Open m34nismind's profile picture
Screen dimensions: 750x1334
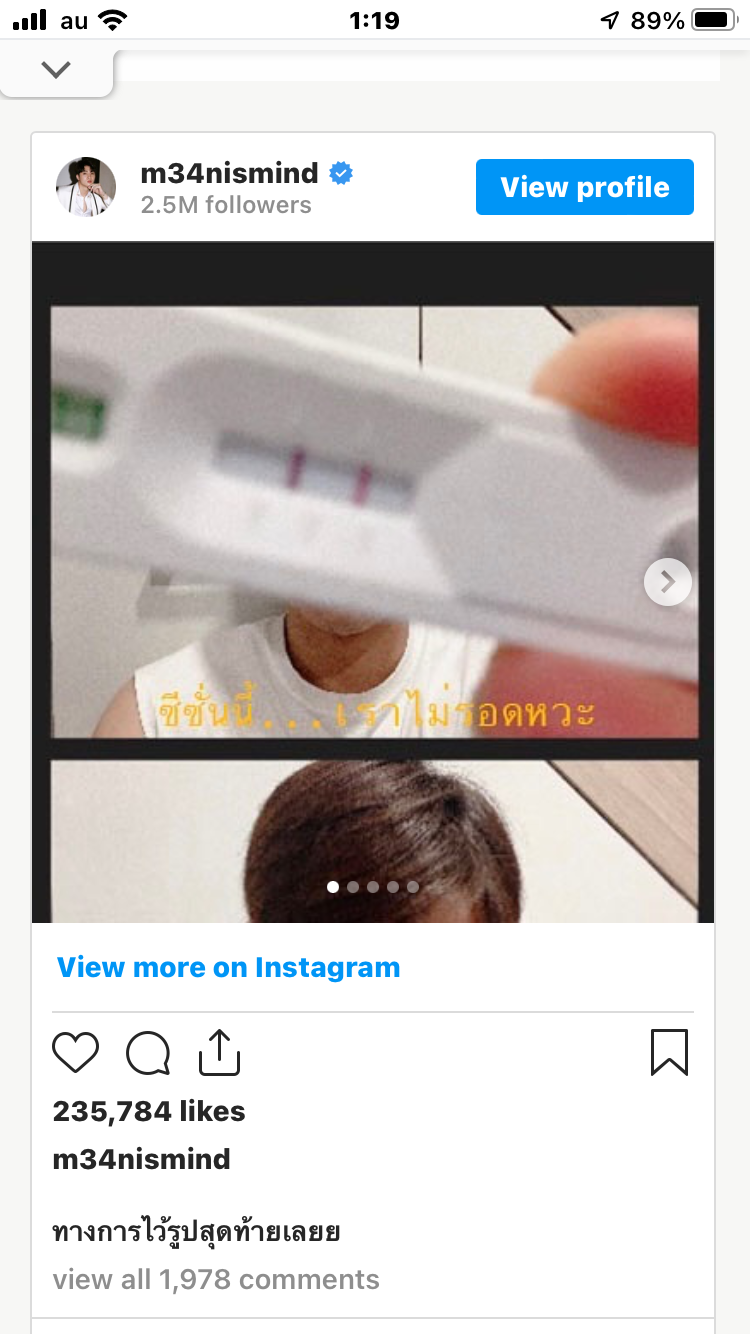pyautogui.click(x=86, y=187)
